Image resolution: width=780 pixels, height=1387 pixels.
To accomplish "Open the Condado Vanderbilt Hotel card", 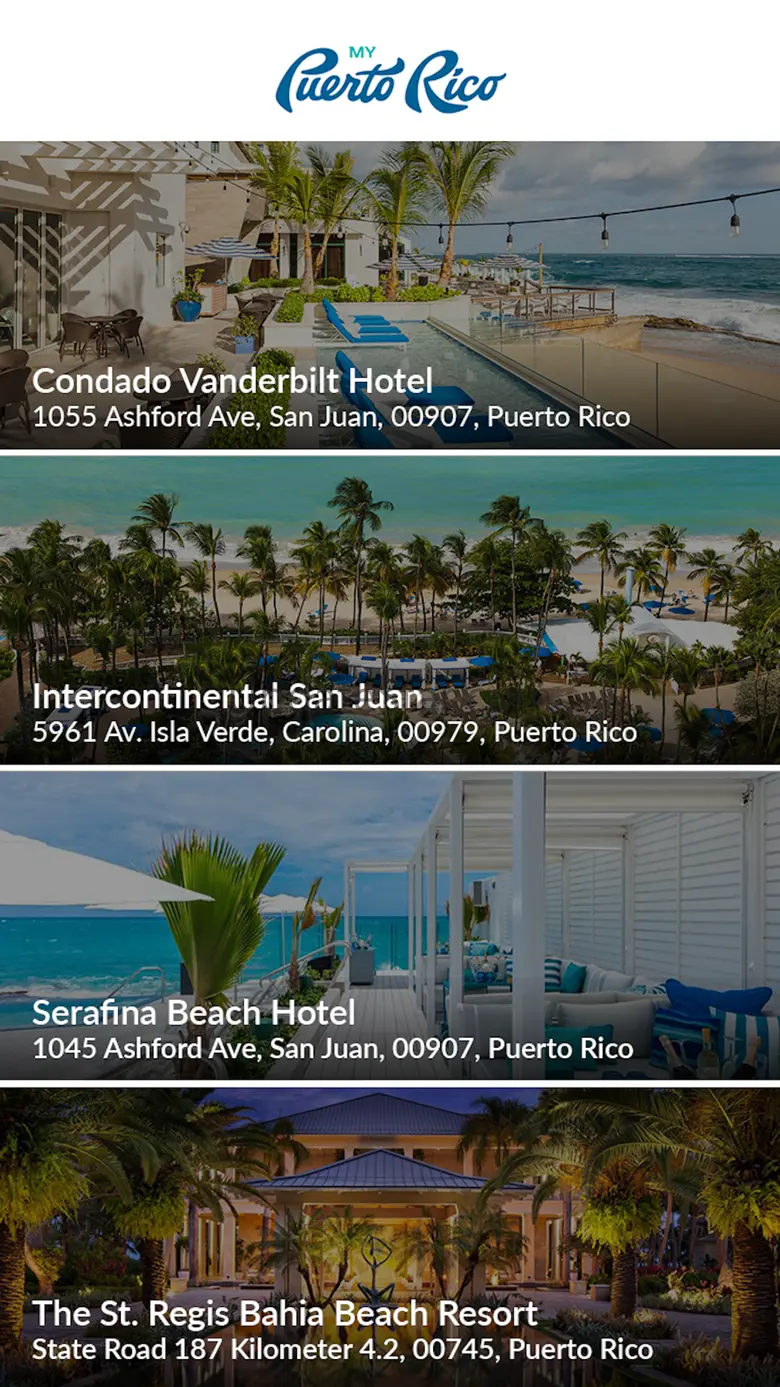I will pos(390,295).
